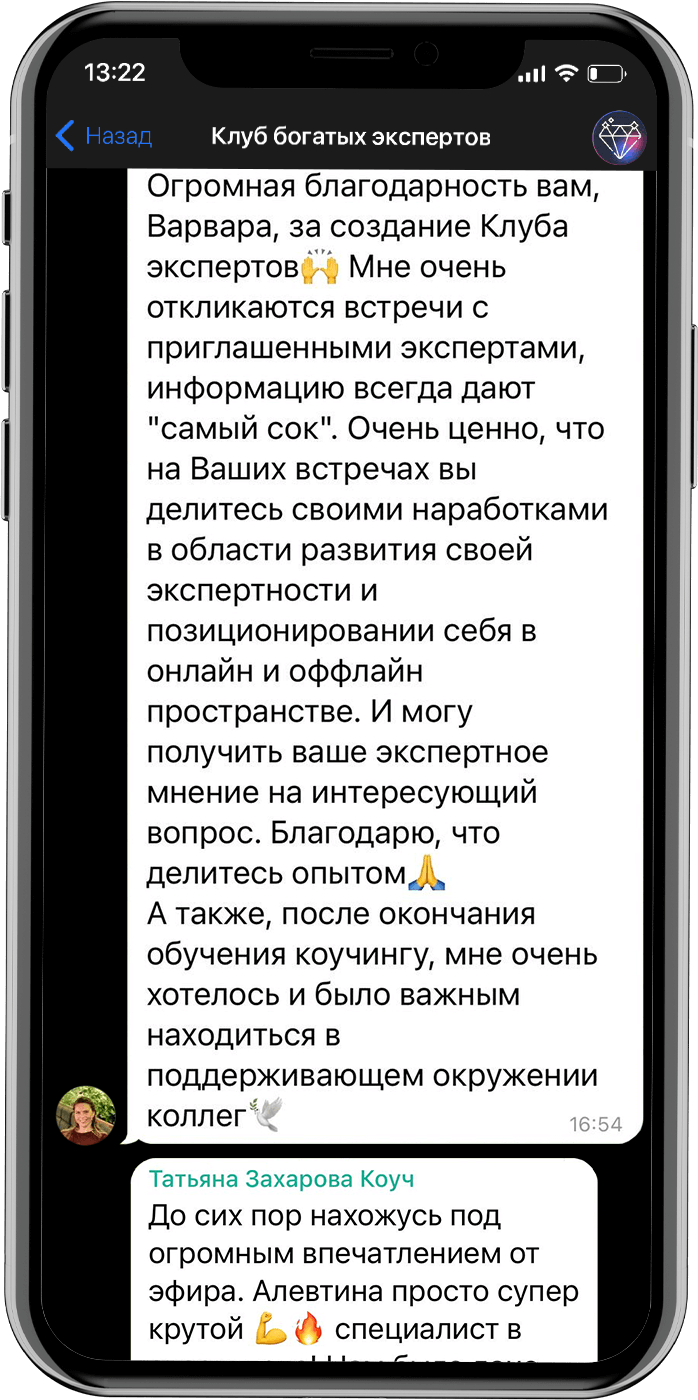698x1400 pixels.
Task: Open Клуб богатых экспертов group info
Action: 350,137
